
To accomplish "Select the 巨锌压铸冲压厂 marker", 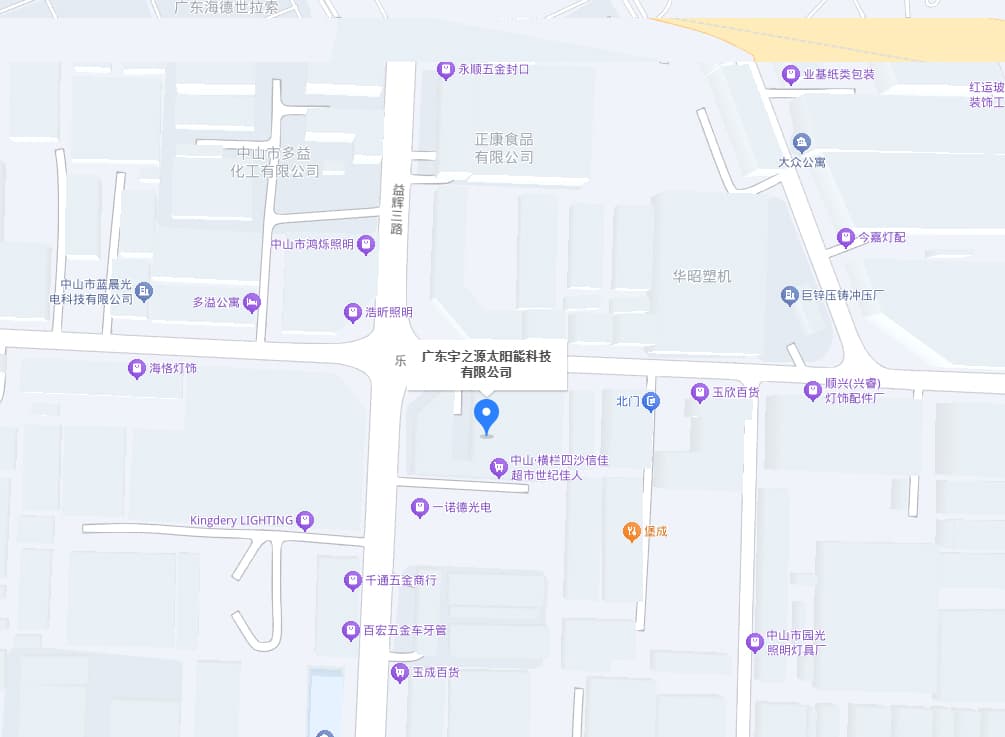I will (789, 295).
